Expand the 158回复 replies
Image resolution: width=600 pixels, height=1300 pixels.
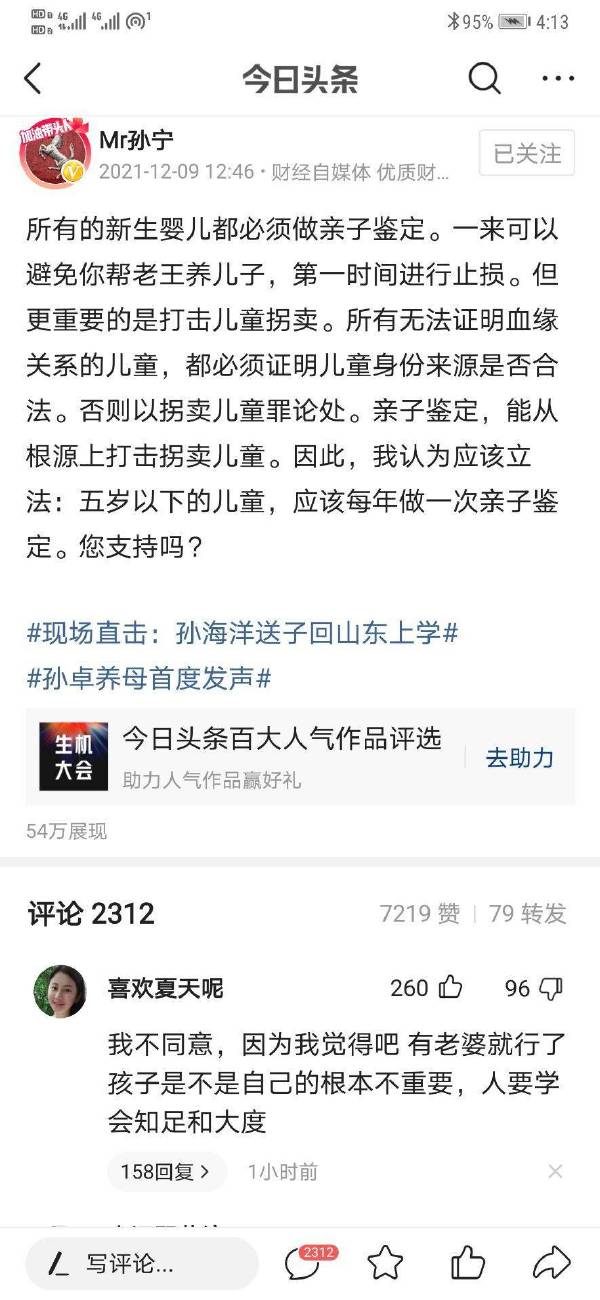[166, 1171]
